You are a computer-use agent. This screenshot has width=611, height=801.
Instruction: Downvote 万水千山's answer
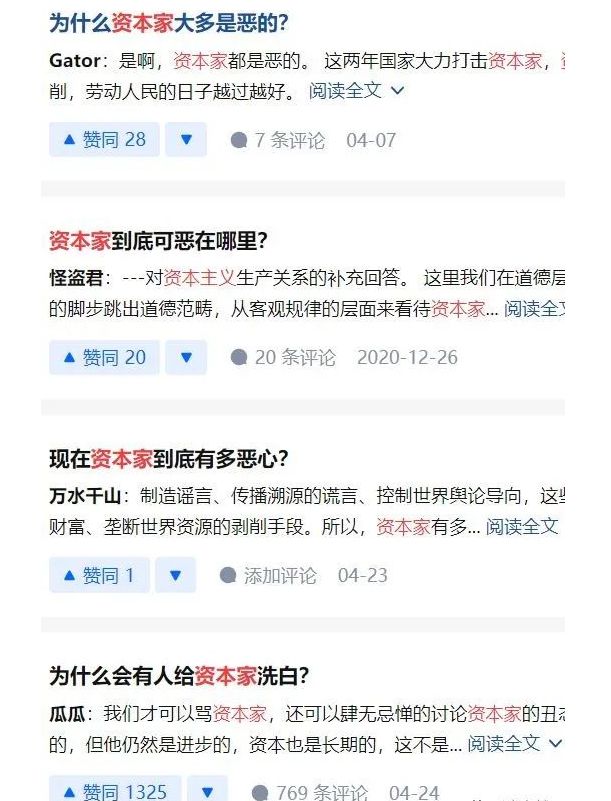pos(175,575)
